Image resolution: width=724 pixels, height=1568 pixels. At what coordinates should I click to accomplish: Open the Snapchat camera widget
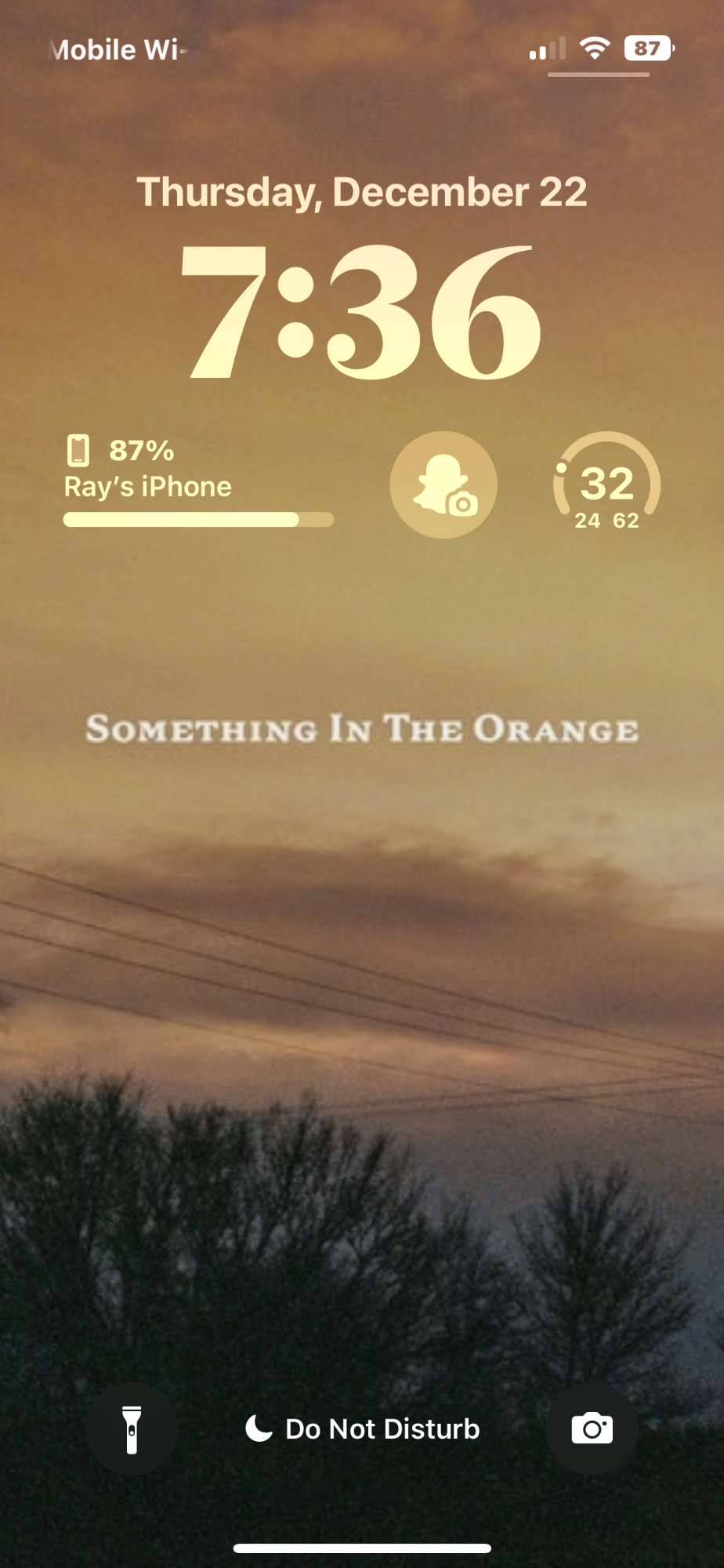443,485
